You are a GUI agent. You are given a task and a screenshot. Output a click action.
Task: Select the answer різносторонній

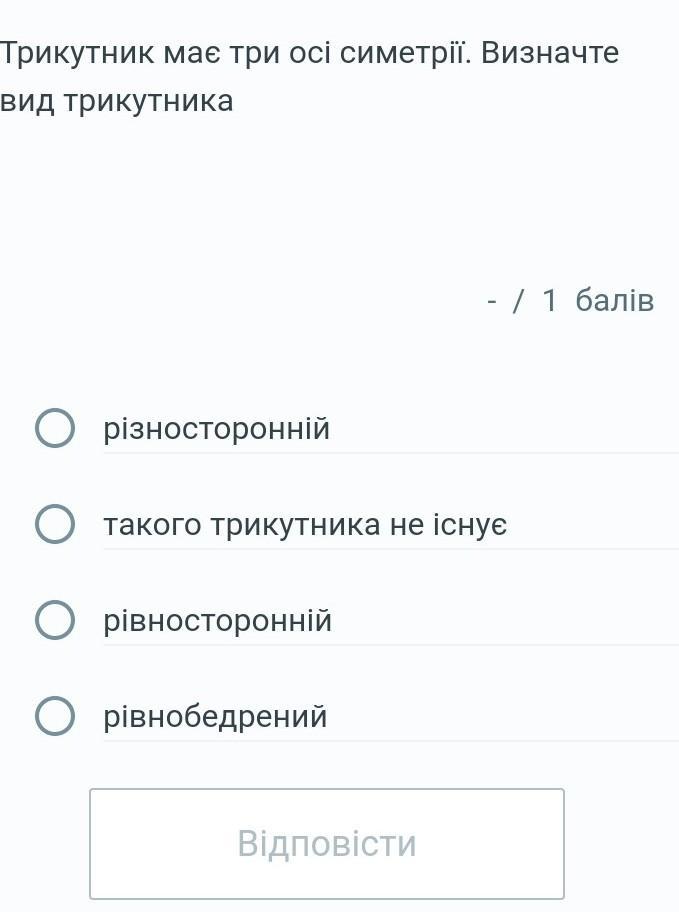55,429
